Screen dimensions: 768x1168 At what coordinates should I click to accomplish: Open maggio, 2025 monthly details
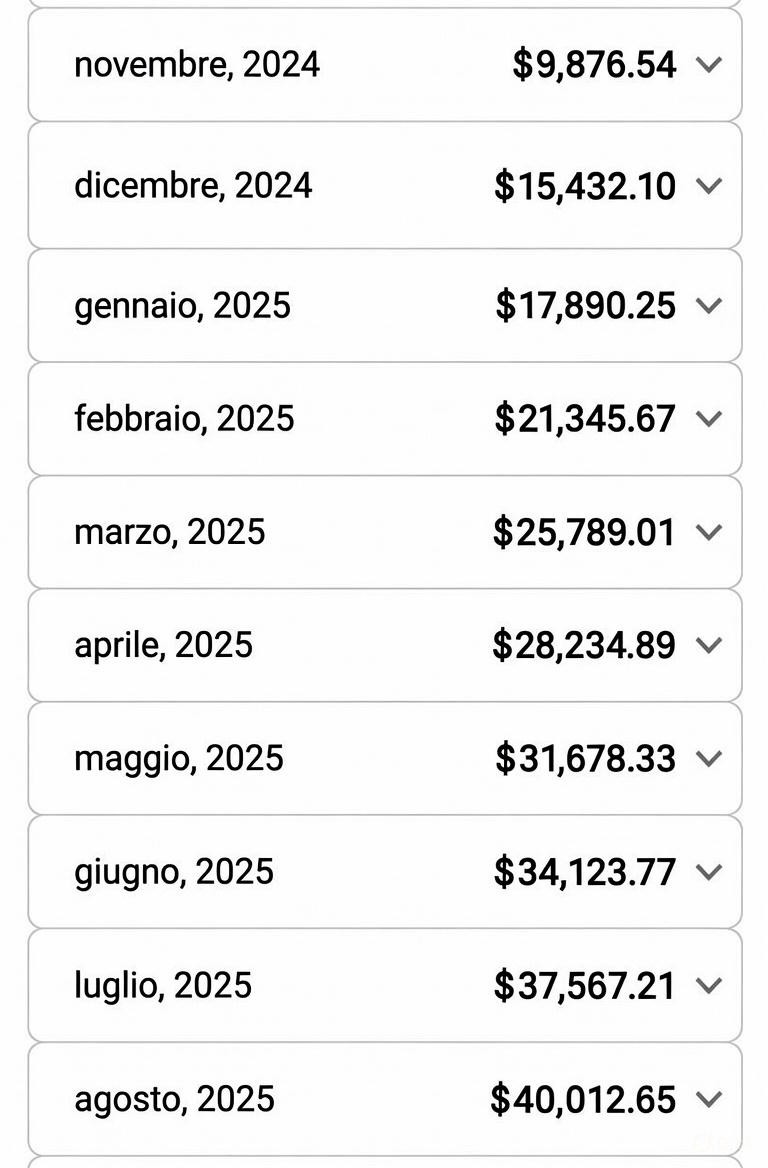708,759
